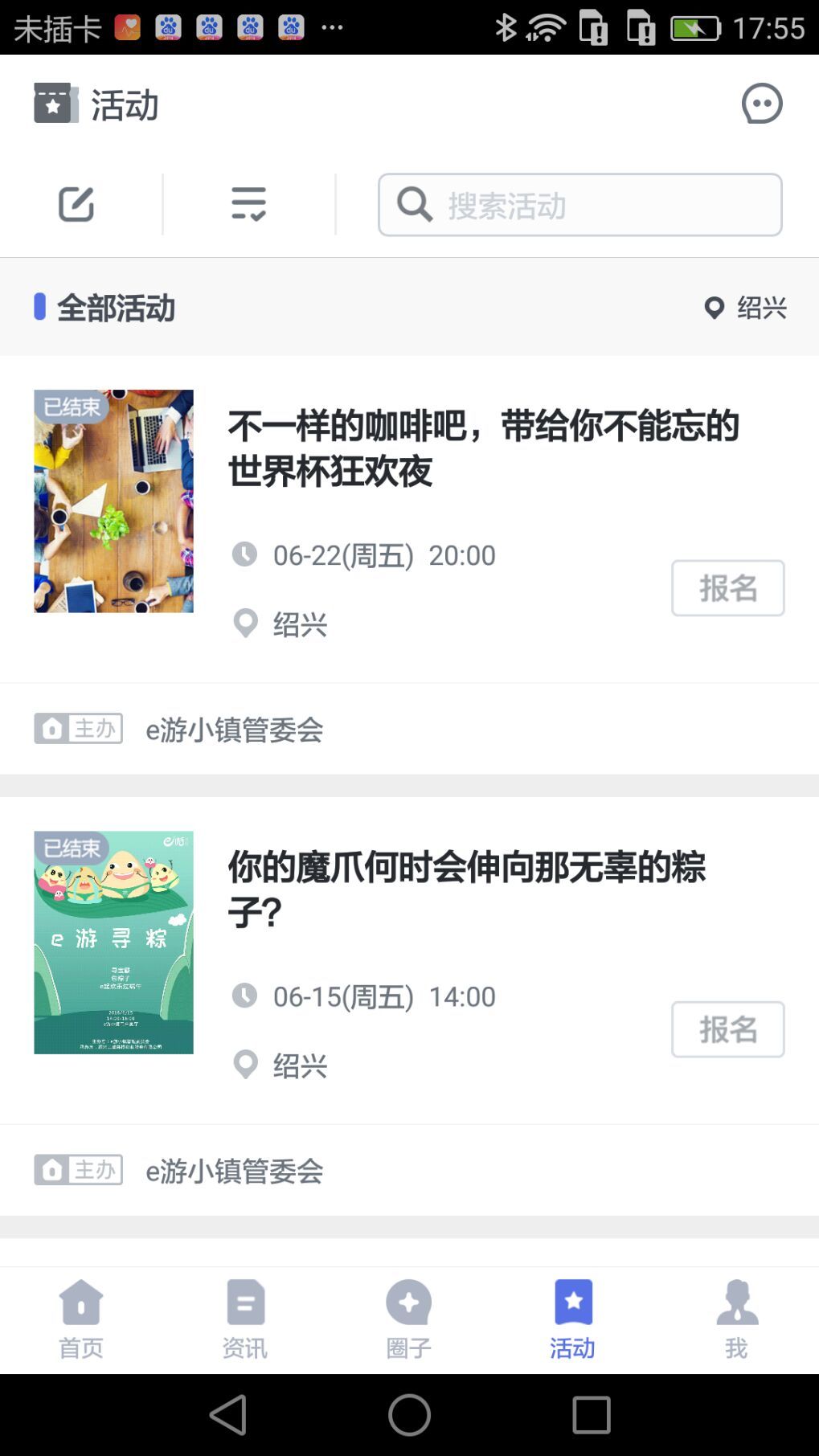Open organizer e游小镇管委会 under the coffee event

[x=234, y=730]
